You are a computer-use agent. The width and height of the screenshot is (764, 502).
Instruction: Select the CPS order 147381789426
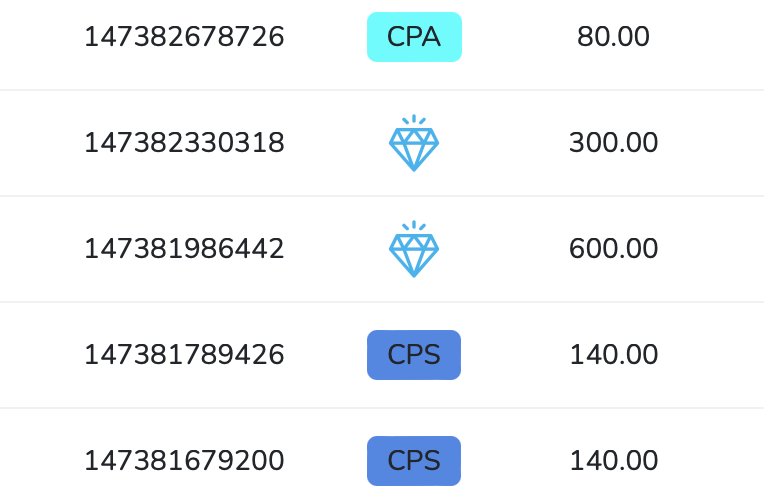click(x=184, y=355)
